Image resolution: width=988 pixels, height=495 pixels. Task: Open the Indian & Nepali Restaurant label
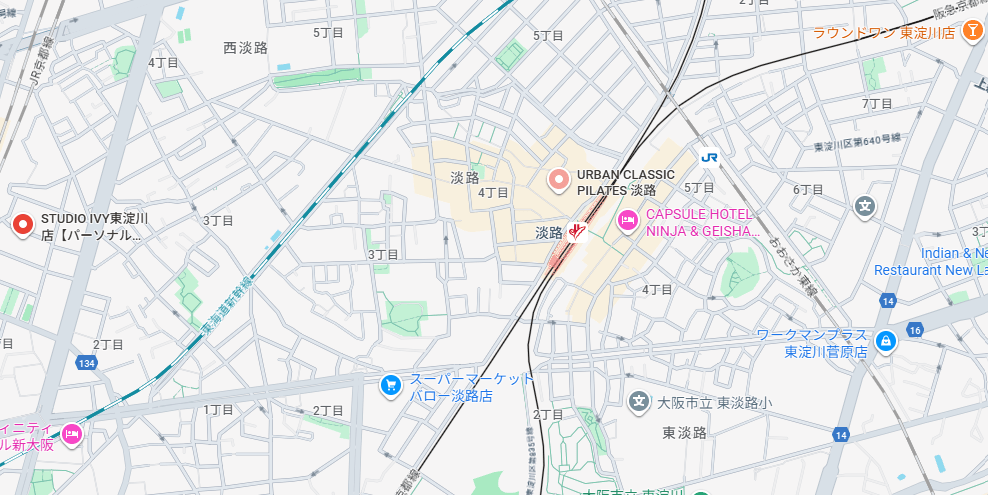coord(930,262)
